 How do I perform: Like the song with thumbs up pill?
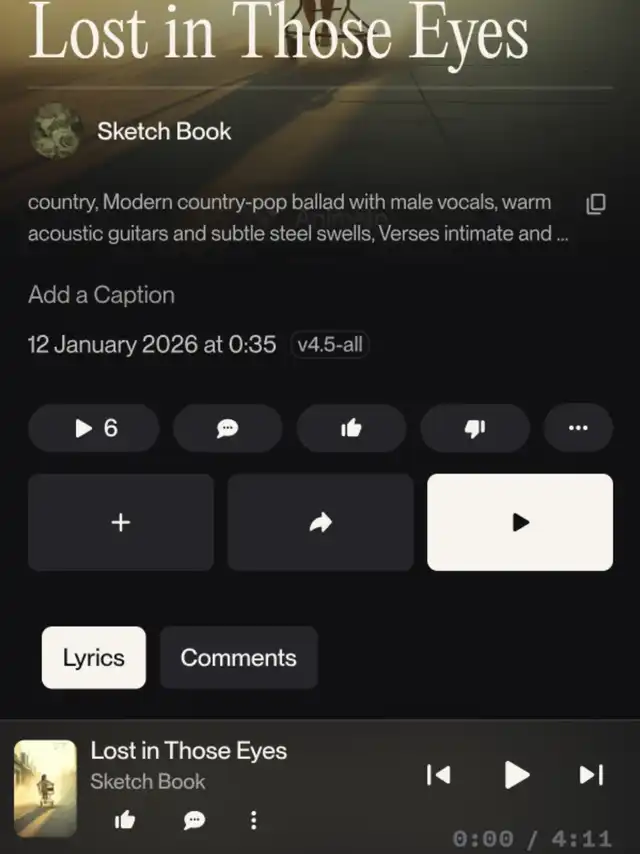pos(351,428)
